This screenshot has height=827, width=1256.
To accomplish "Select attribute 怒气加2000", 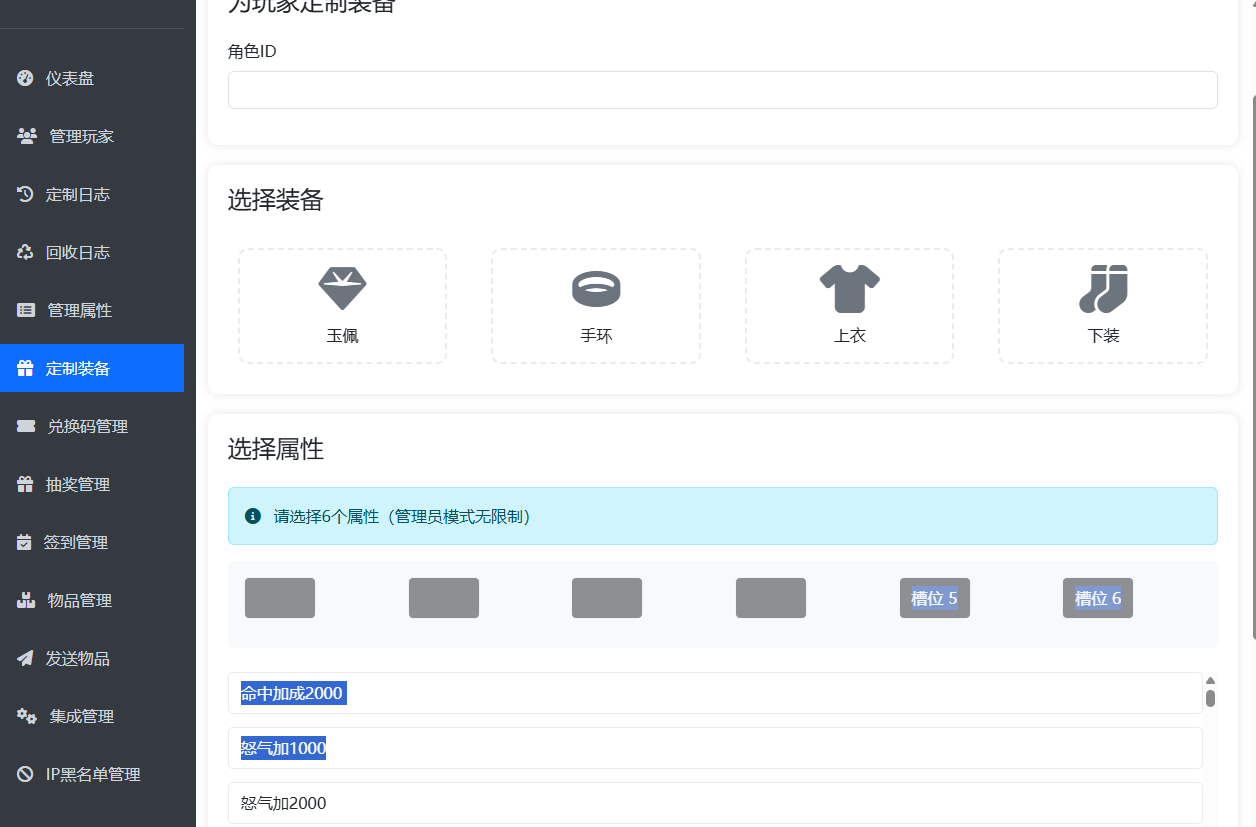I will pyautogui.click(x=714, y=803).
